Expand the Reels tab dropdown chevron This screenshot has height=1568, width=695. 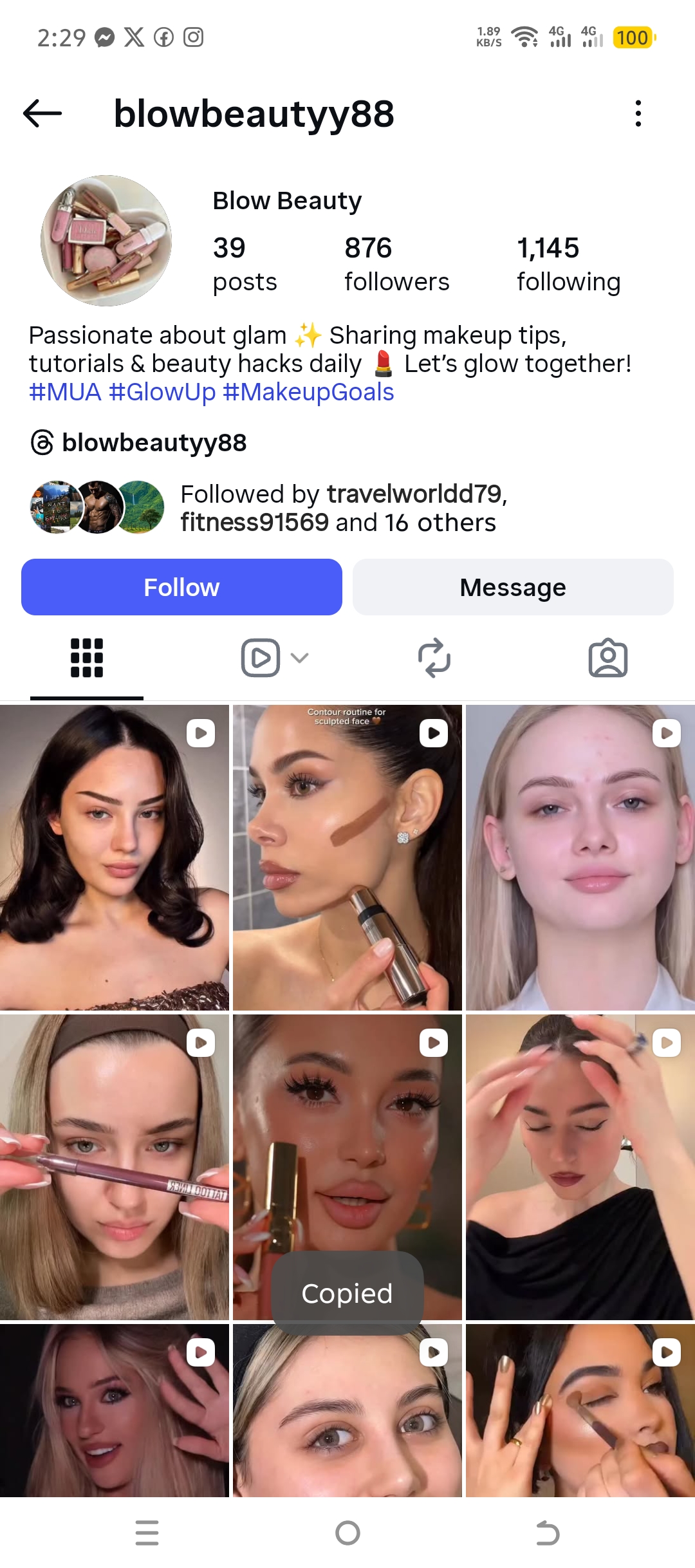[298, 657]
